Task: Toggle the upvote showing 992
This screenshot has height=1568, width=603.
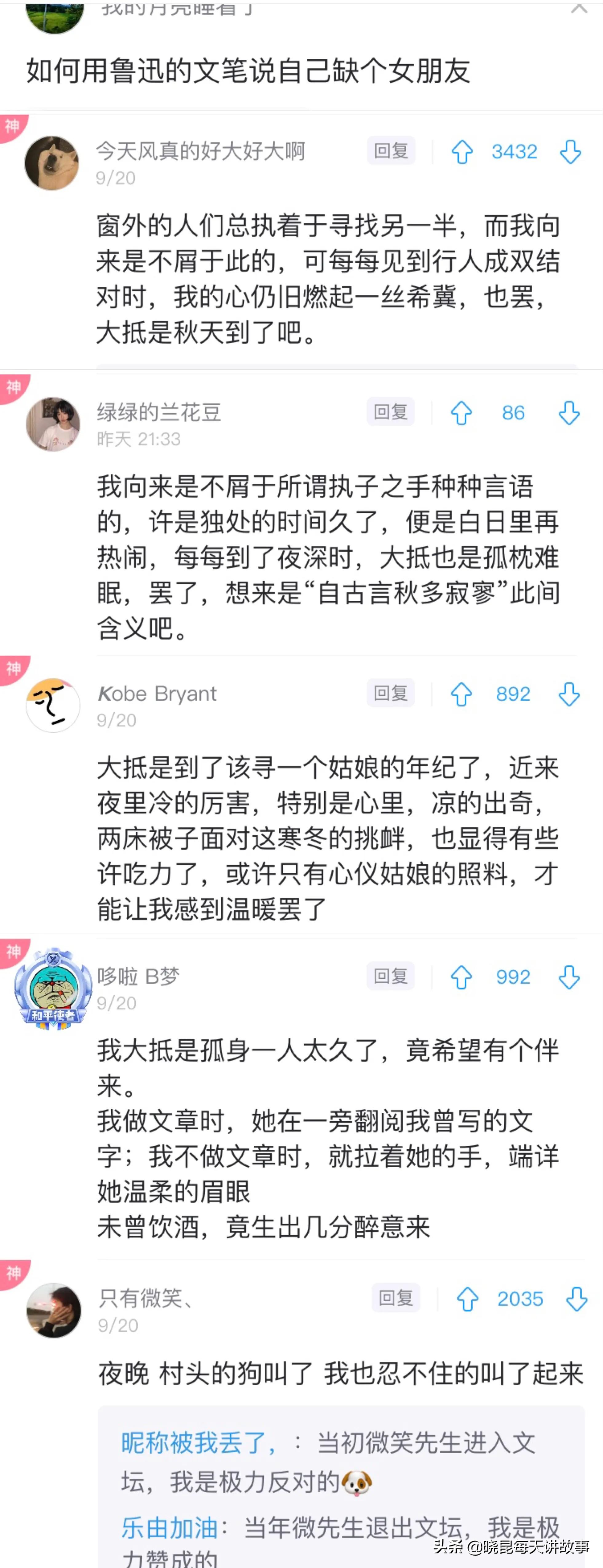Action: point(461,976)
